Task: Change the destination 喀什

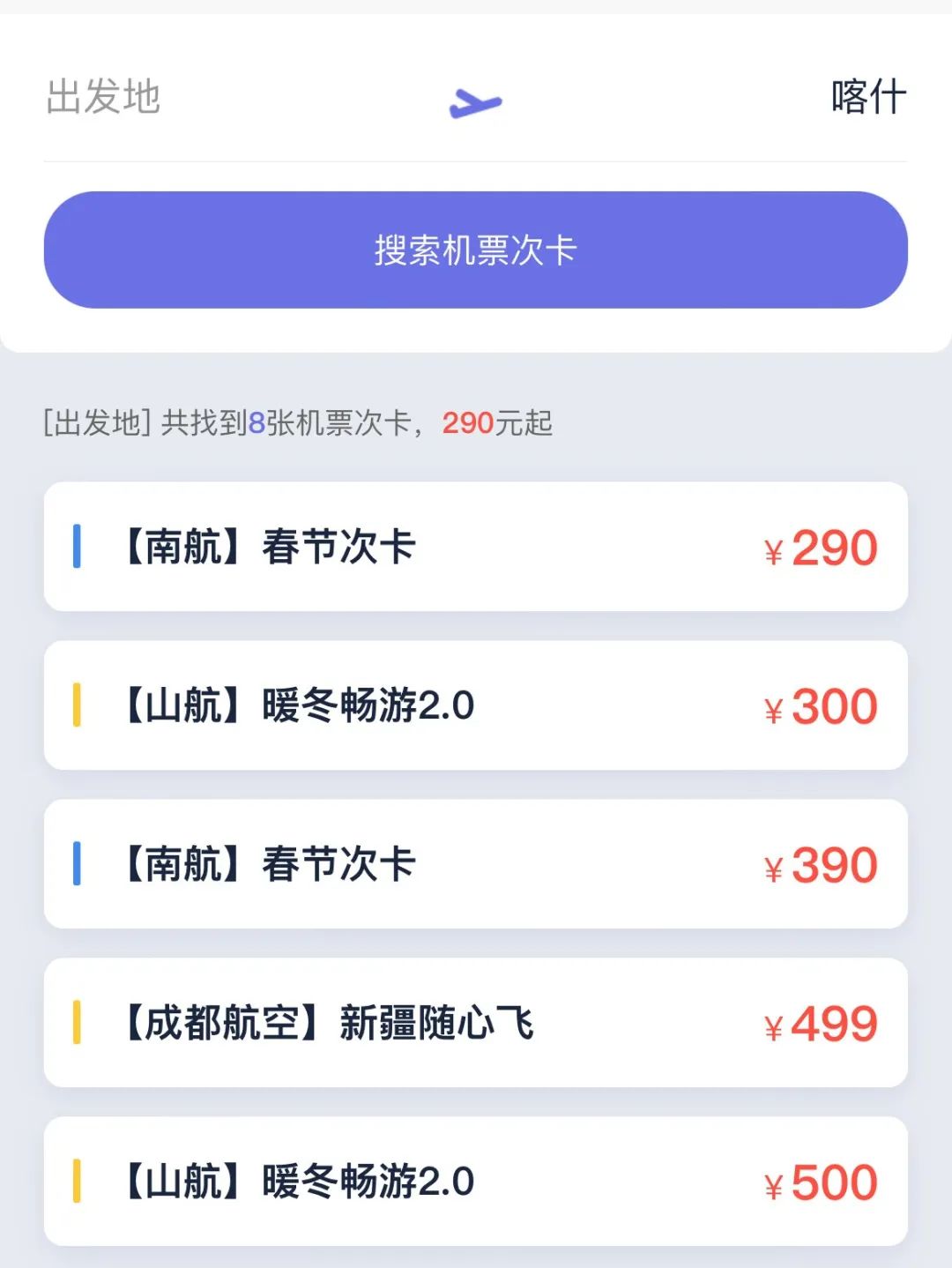Action: click(x=868, y=97)
